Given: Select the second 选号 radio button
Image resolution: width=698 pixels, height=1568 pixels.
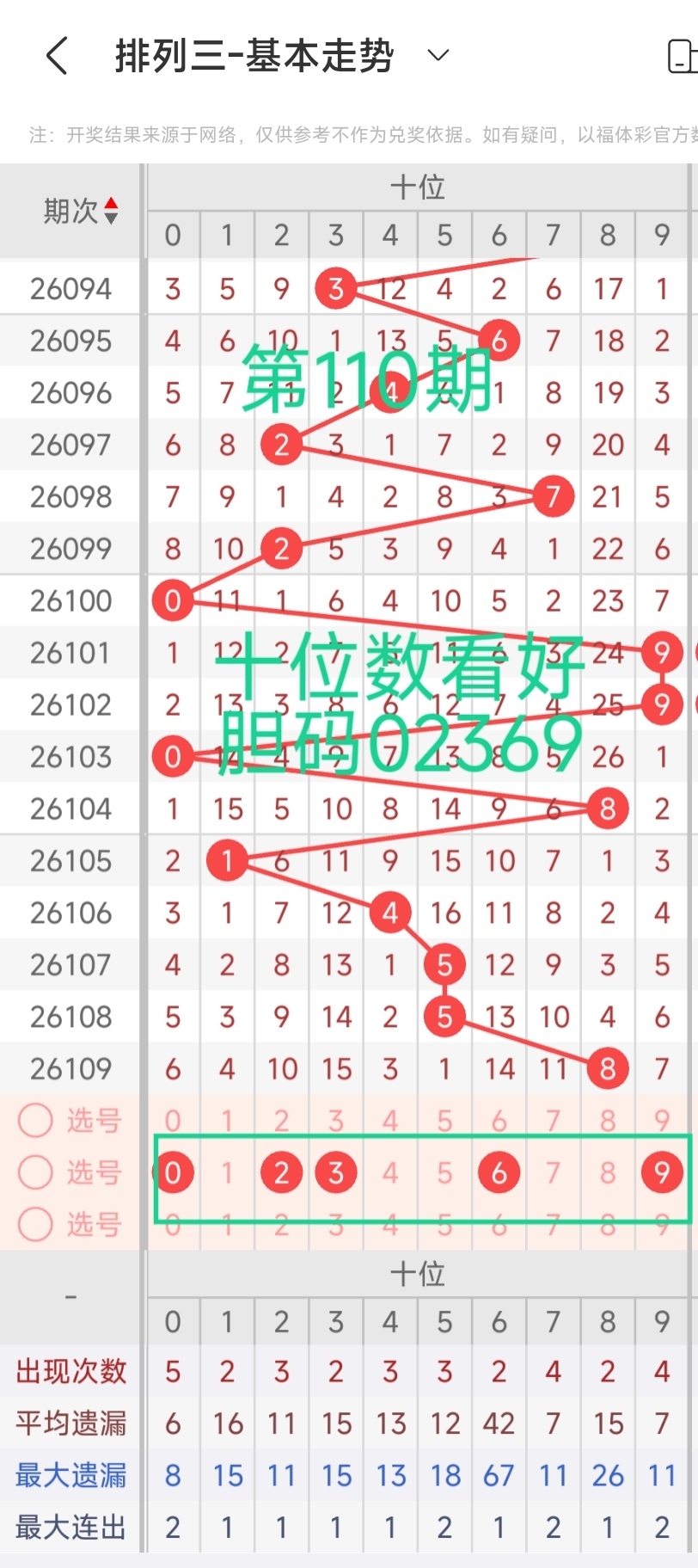Looking at the screenshot, I should pos(34,1171).
